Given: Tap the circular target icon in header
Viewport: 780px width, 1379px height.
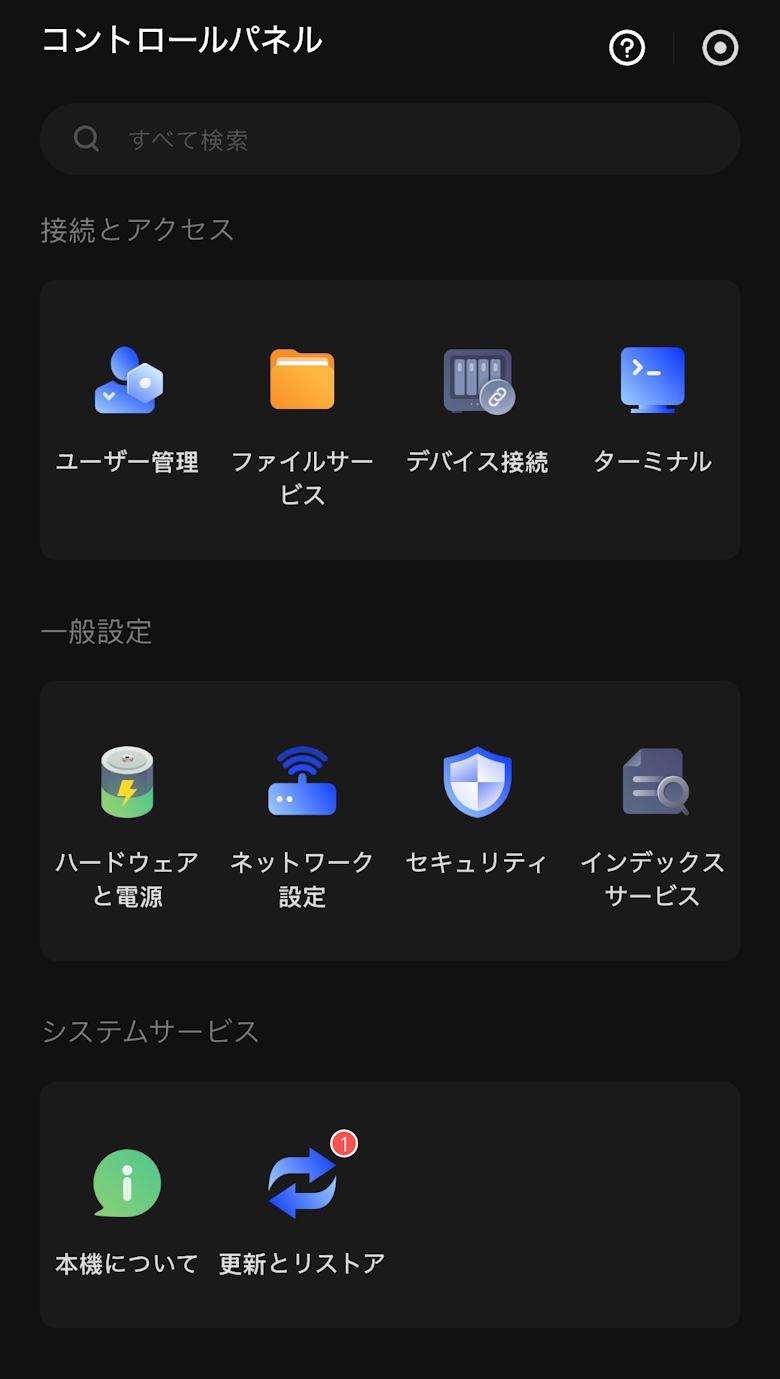Looking at the screenshot, I should 720,48.
